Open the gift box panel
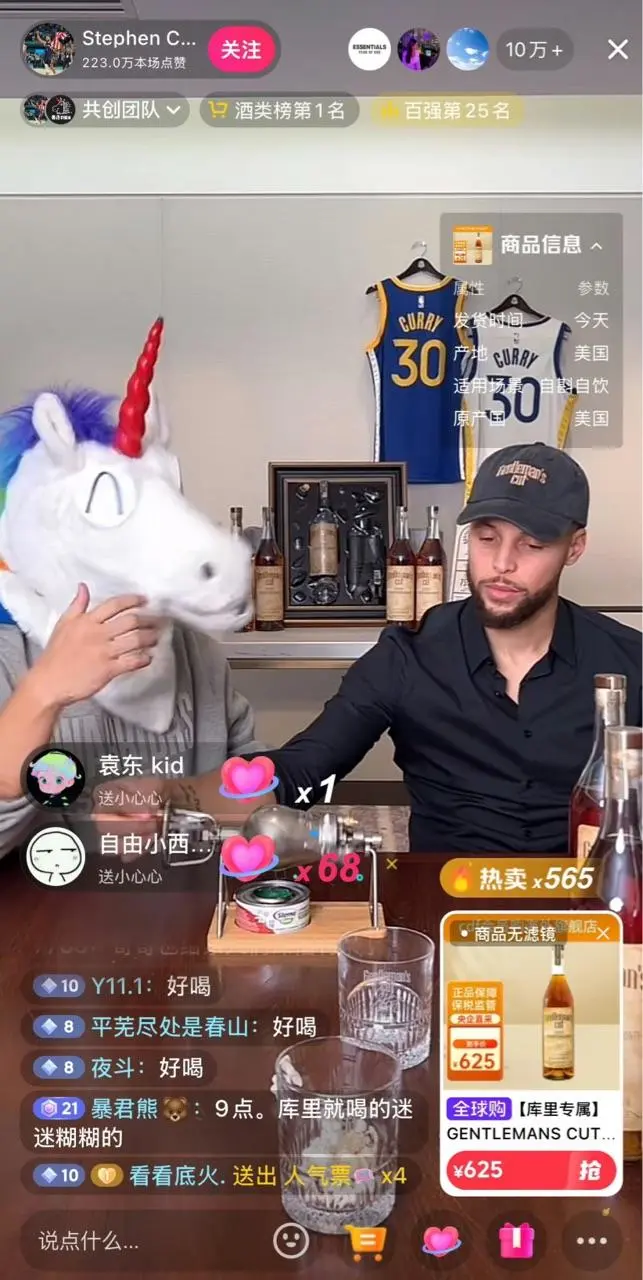 (x=517, y=1241)
